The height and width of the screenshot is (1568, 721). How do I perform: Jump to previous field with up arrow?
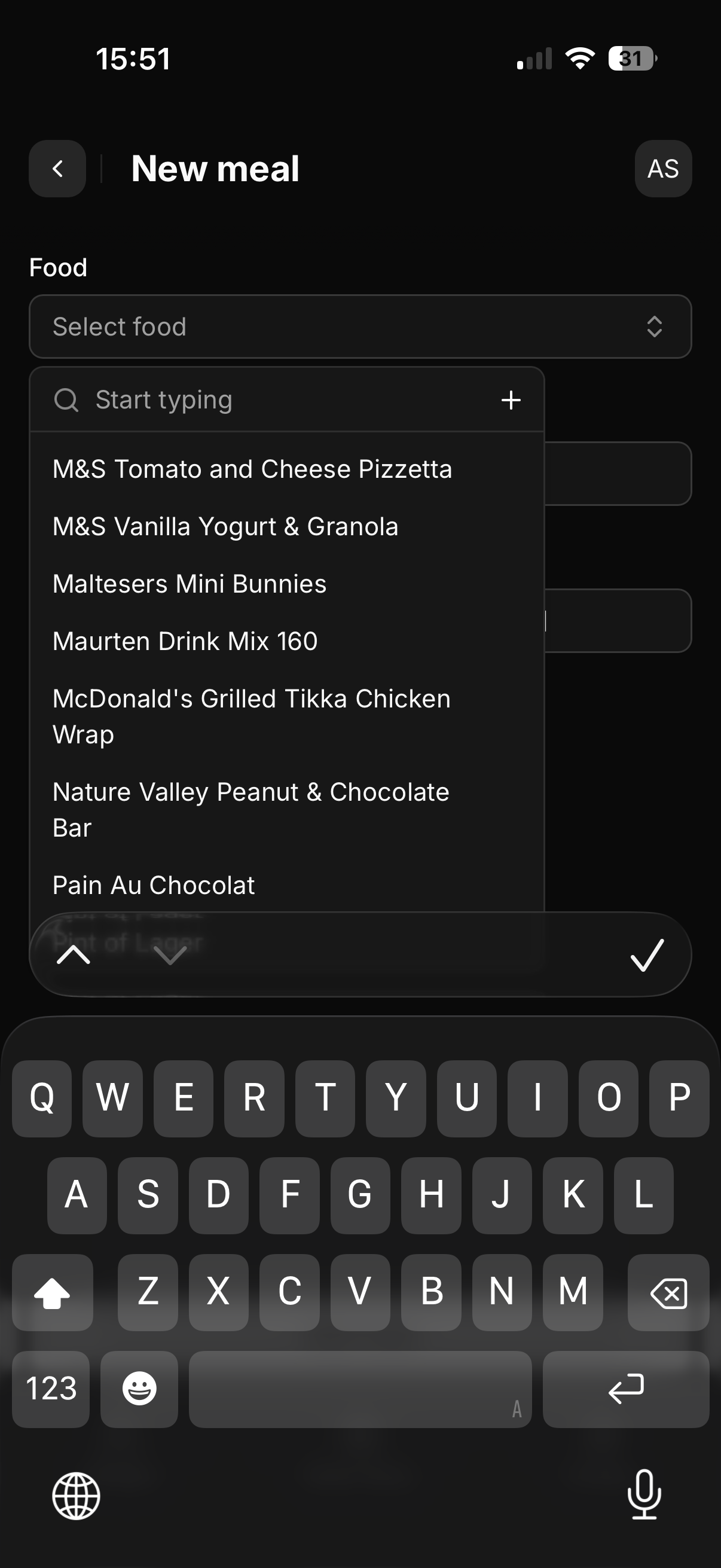[74, 955]
